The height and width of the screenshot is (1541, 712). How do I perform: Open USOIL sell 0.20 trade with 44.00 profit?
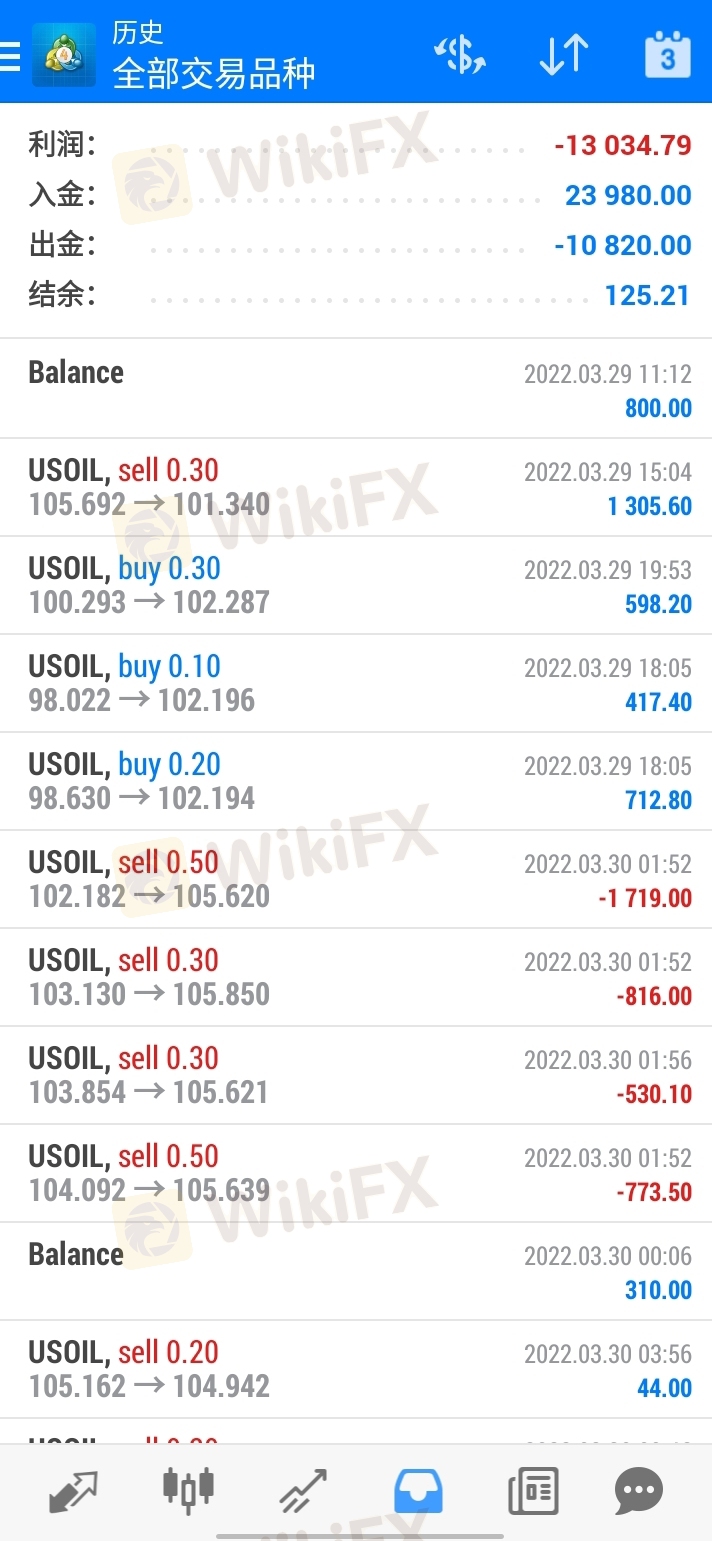[x=356, y=1369]
